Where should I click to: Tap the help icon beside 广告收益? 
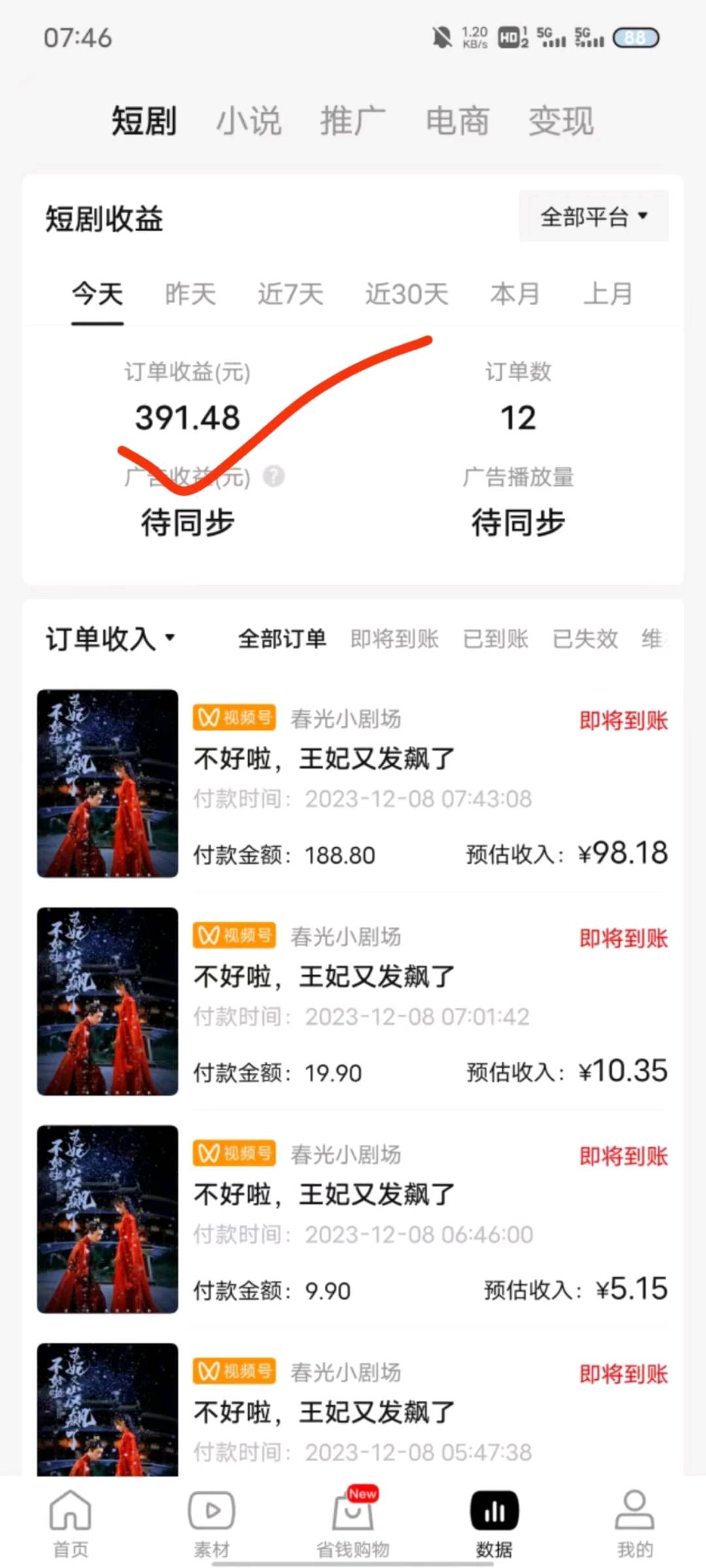pyautogui.click(x=273, y=476)
